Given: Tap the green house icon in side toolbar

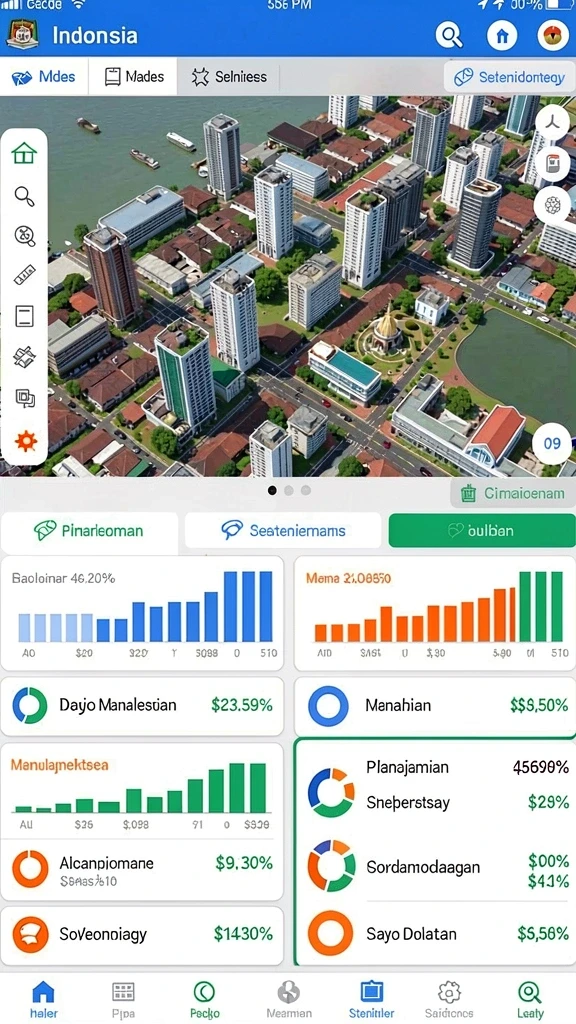Looking at the screenshot, I should [x=25, y=154].
